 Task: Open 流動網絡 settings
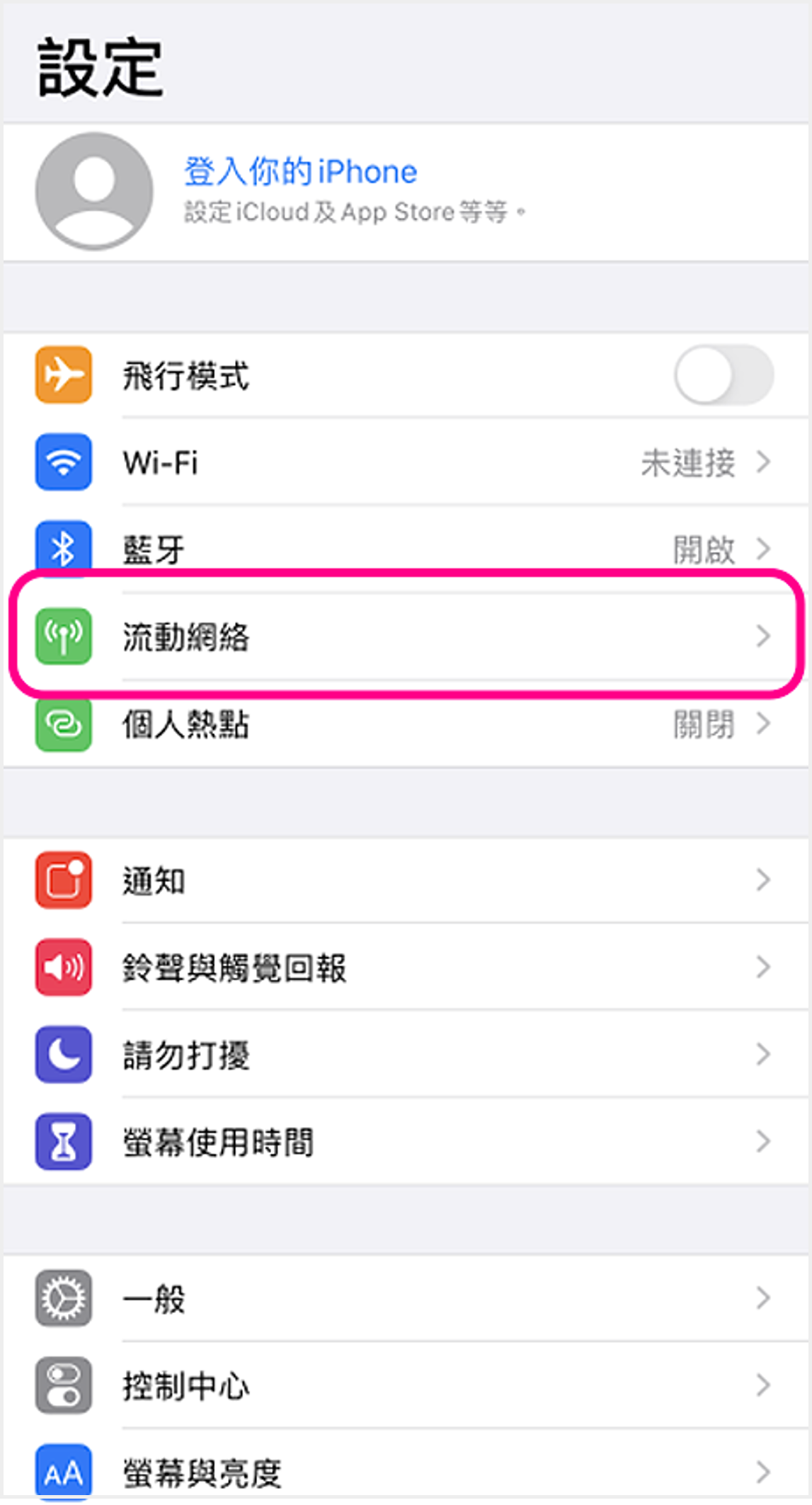tap(406, 636)
